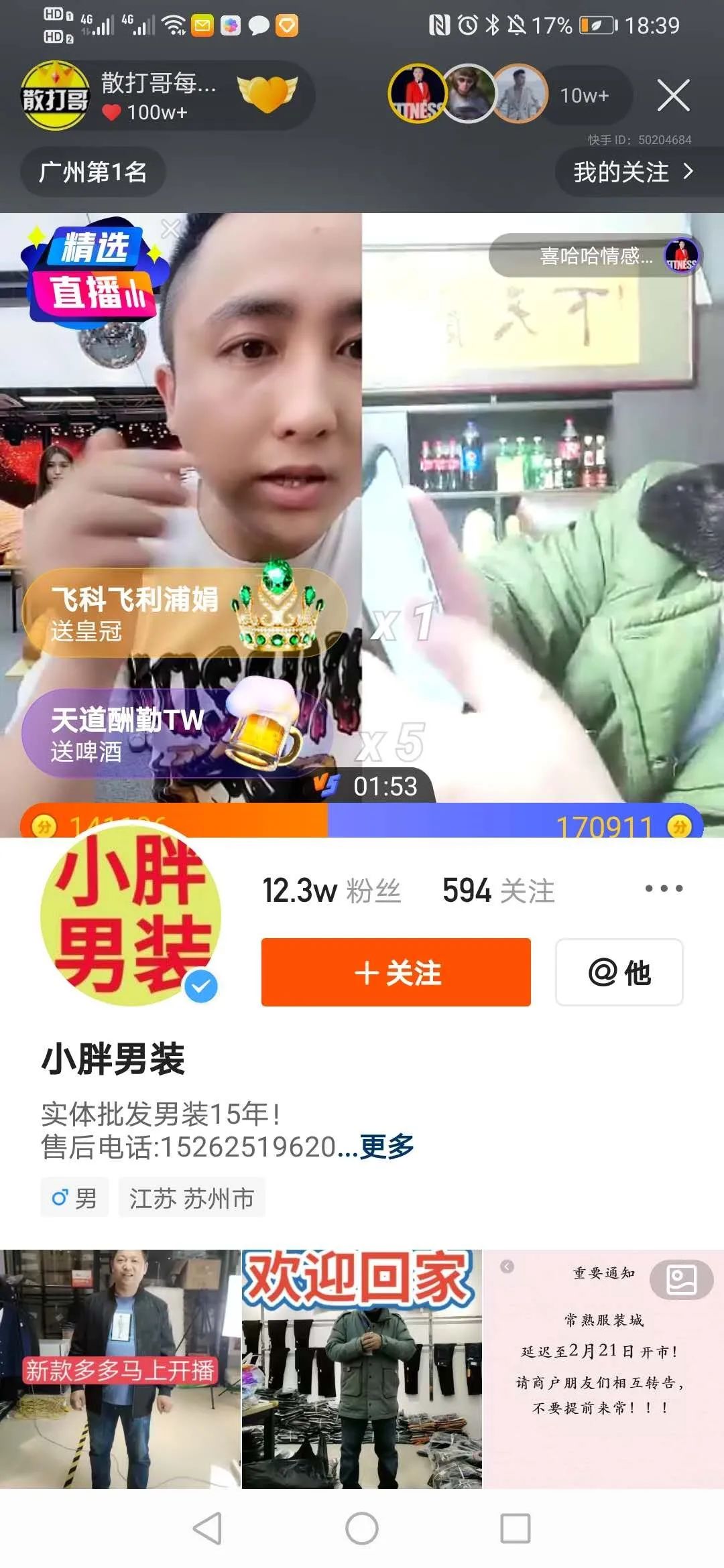Tap the golden winged heart icon

(x=267, y=94)
